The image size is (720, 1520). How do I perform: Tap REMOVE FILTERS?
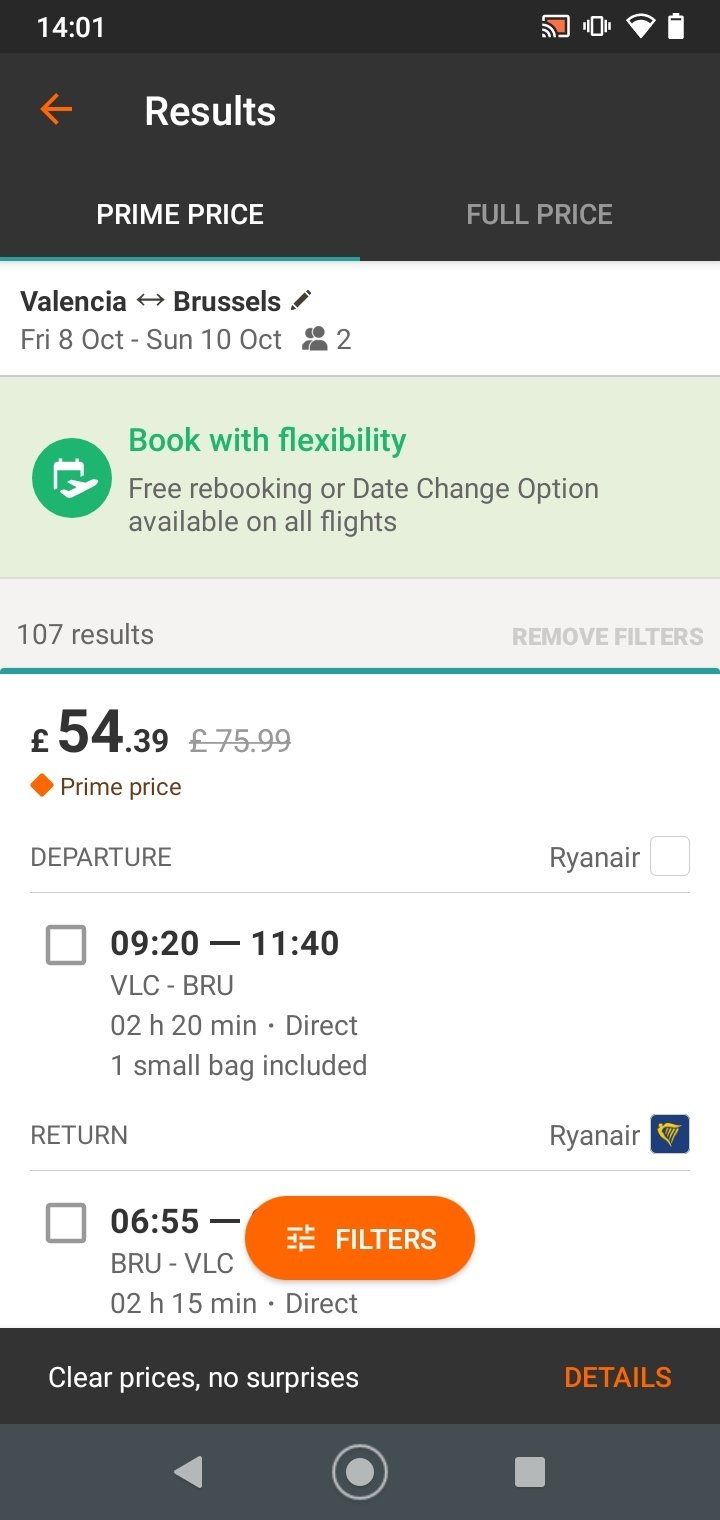click(x=607, y=637)
